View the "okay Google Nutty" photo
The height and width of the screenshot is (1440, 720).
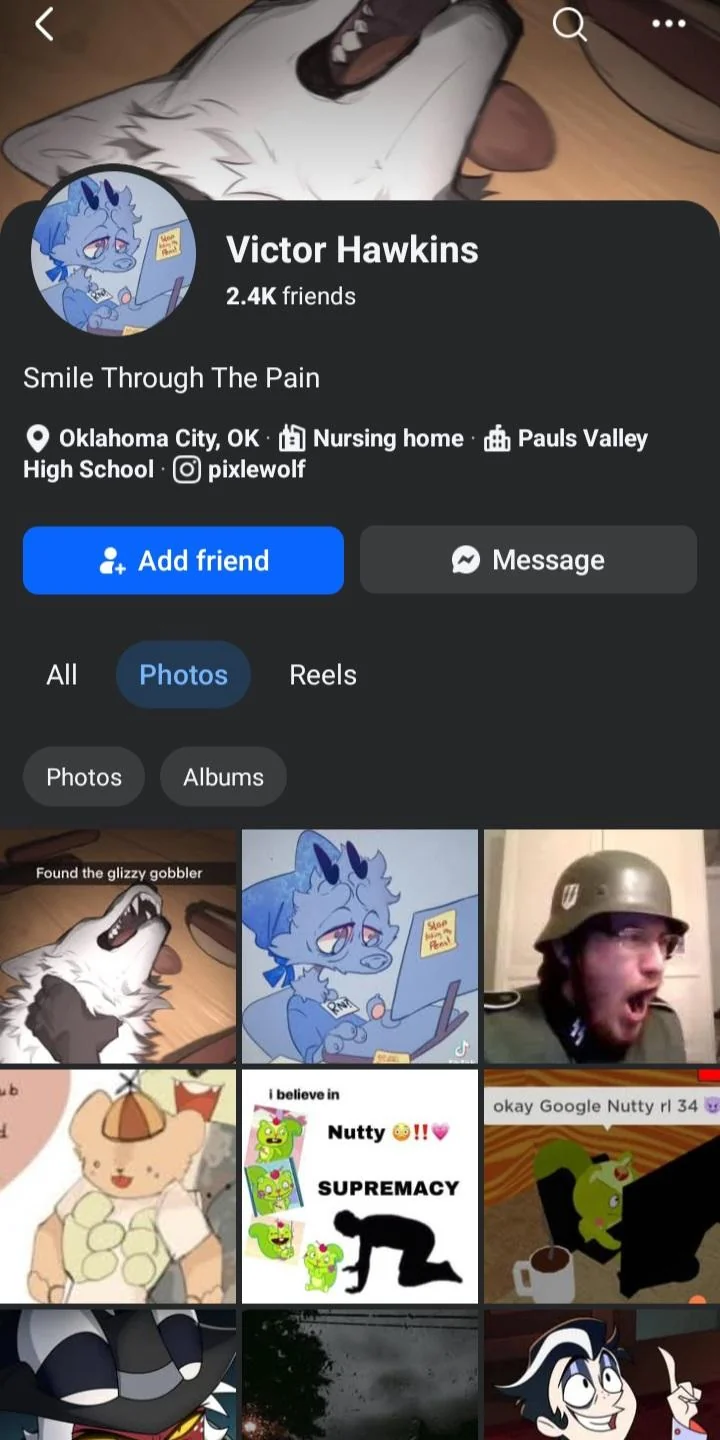pyautogui.click(x=601, y=1187)
